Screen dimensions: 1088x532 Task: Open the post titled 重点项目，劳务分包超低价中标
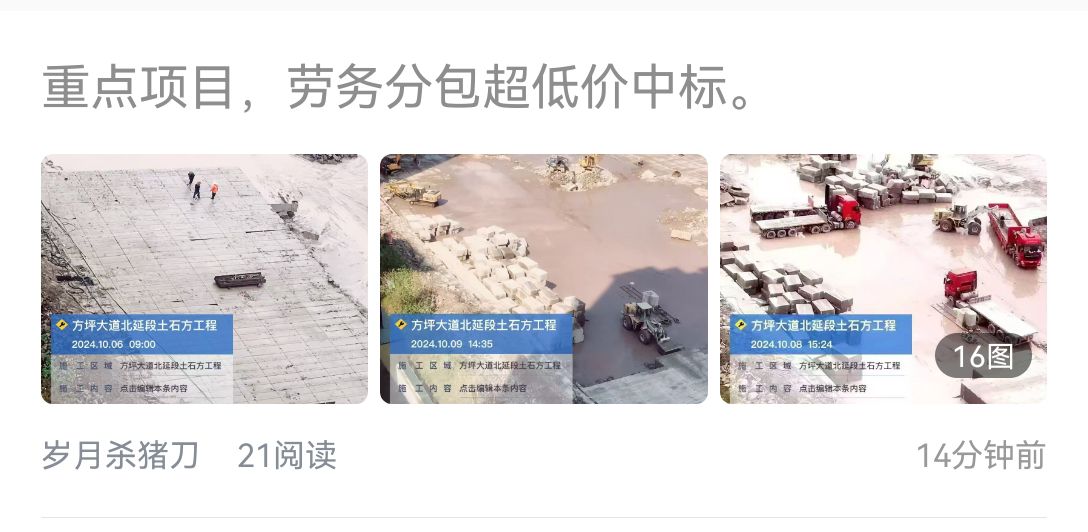pos(398,89)
